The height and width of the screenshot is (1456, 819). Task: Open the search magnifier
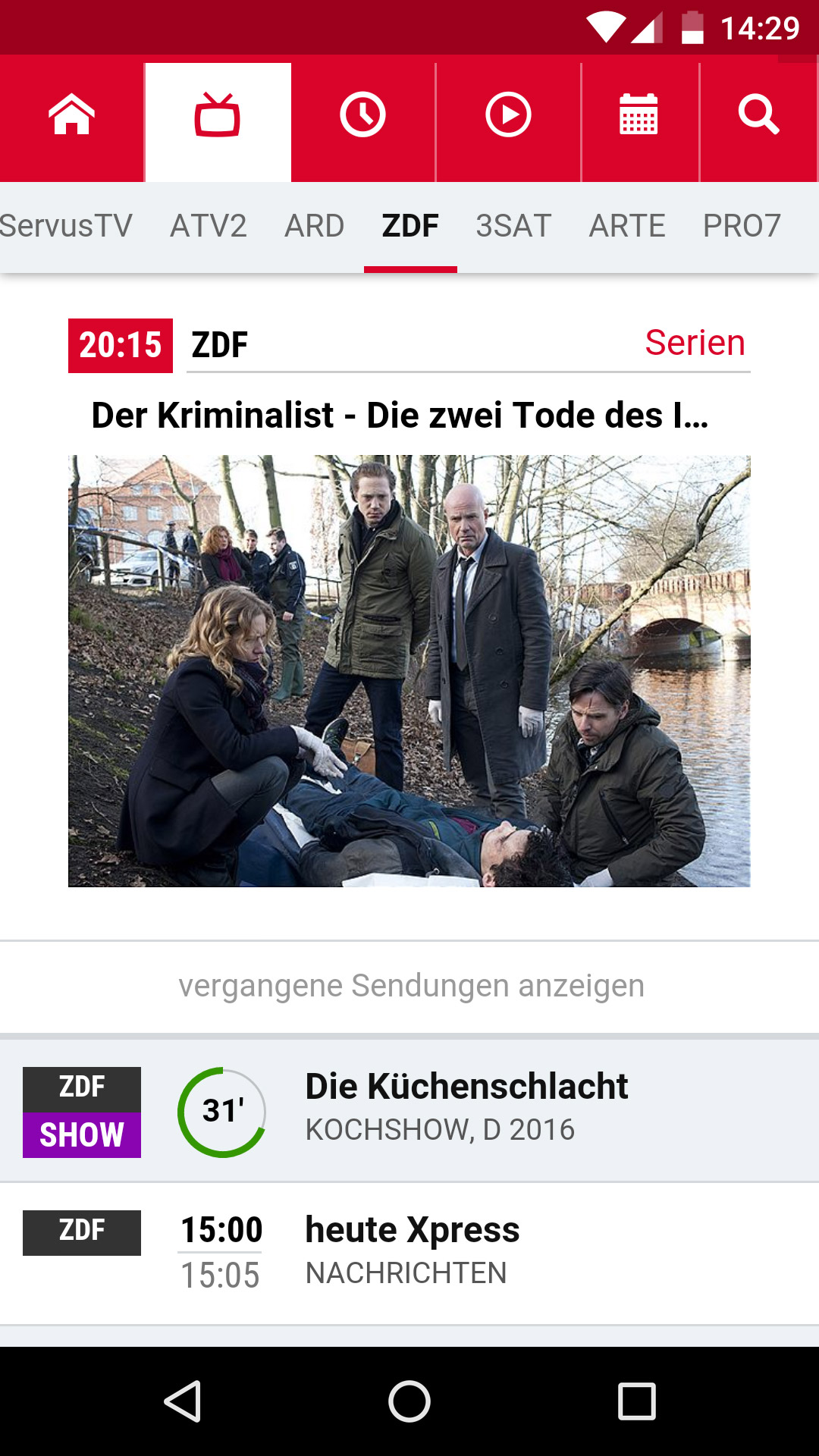(x=758, y=115)
